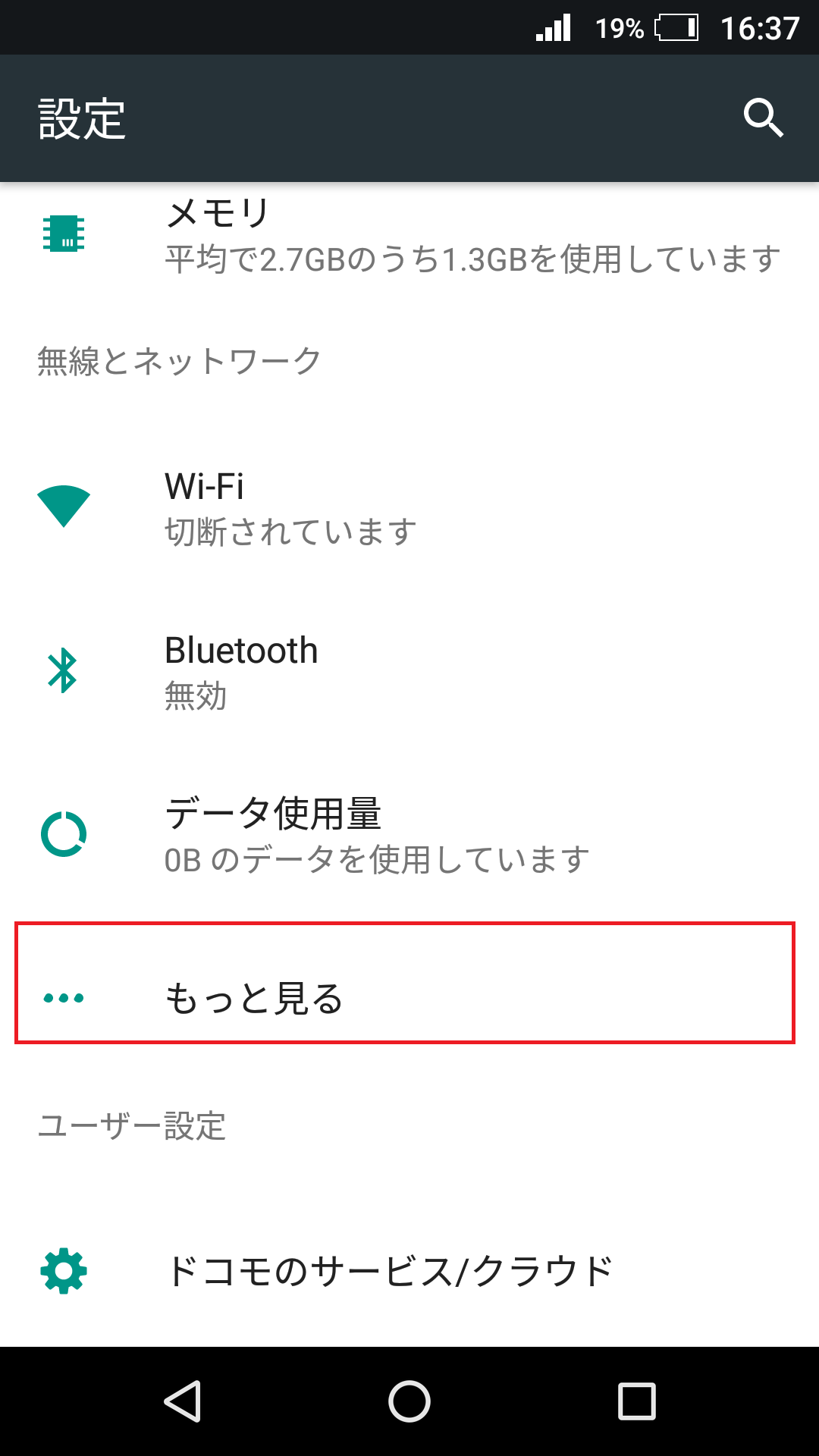Screen dimensions: 819x1456
Task: Click the 設定 title text
Action: coord(80,118)
